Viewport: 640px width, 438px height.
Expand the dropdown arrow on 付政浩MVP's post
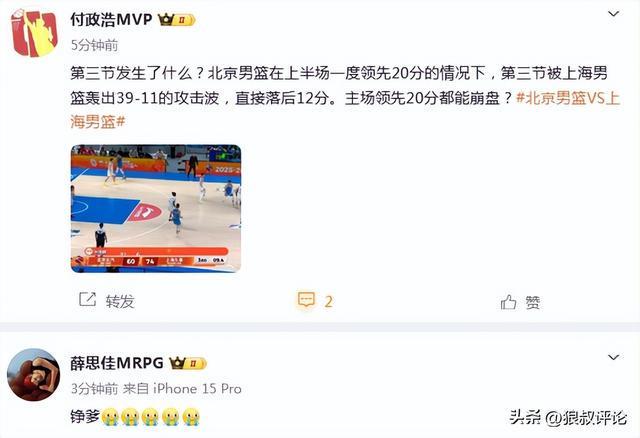coord(613,14)
